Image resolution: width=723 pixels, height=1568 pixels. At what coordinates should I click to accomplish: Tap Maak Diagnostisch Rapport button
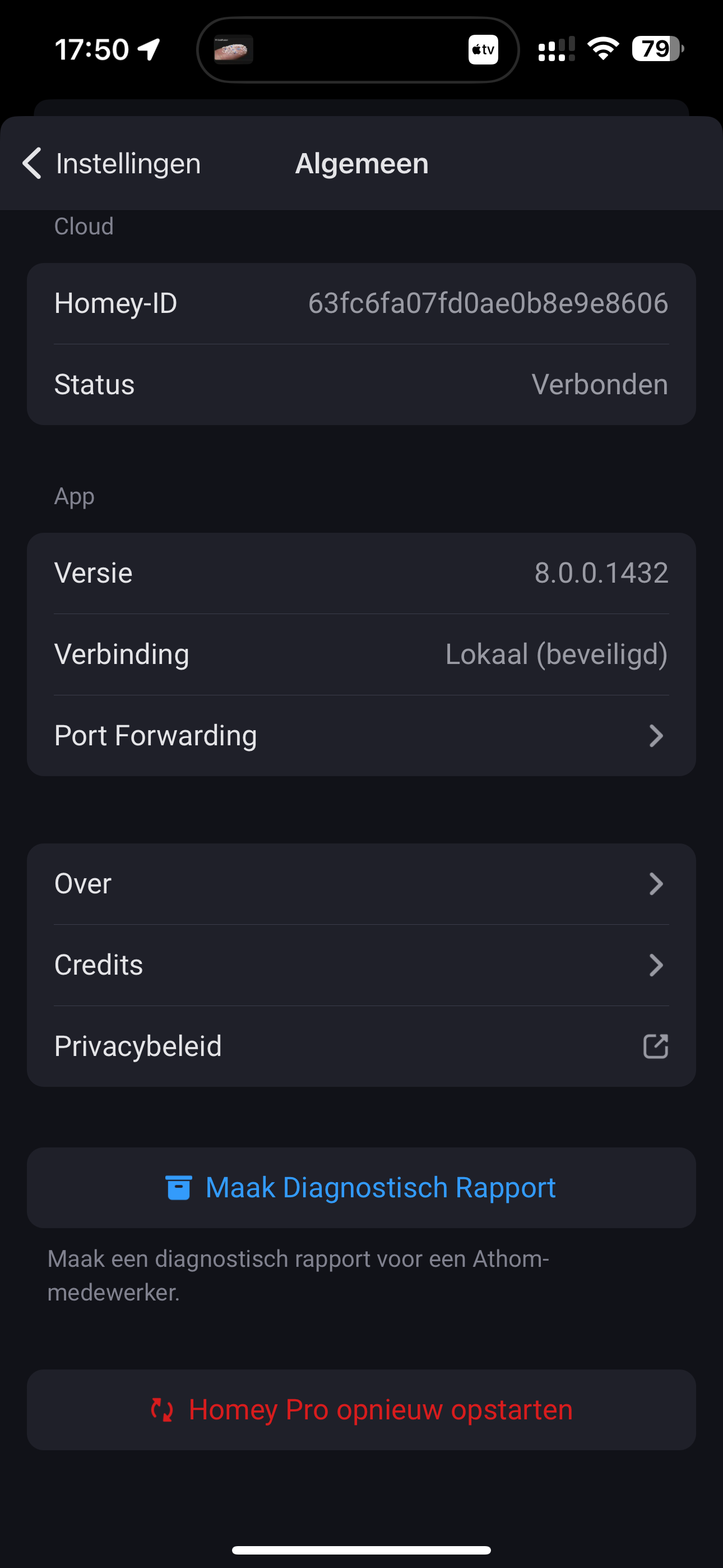pyautogui.click(x=361, y=1188)
